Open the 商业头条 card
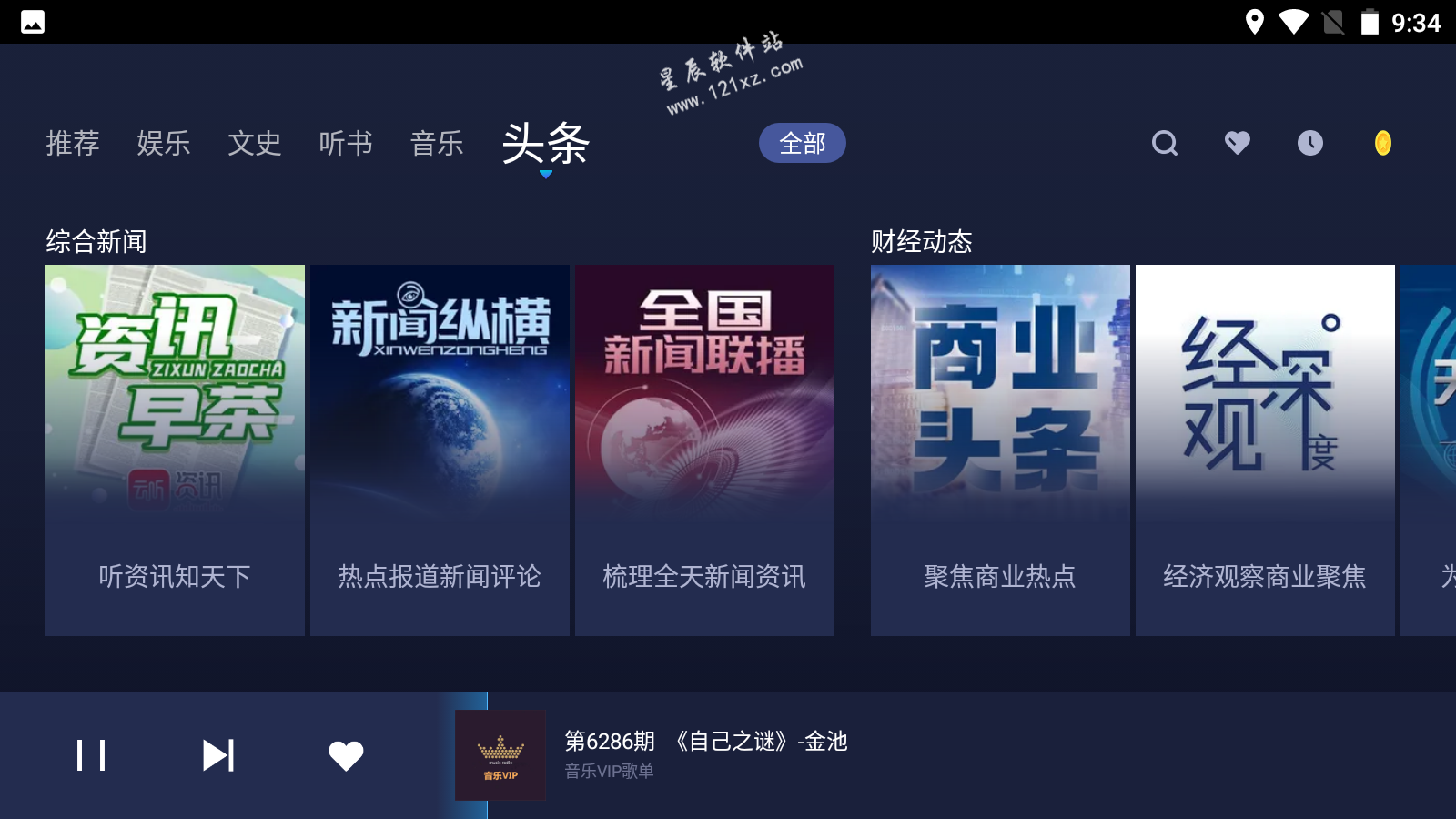1456x819 pixels. click(1000, 450)
